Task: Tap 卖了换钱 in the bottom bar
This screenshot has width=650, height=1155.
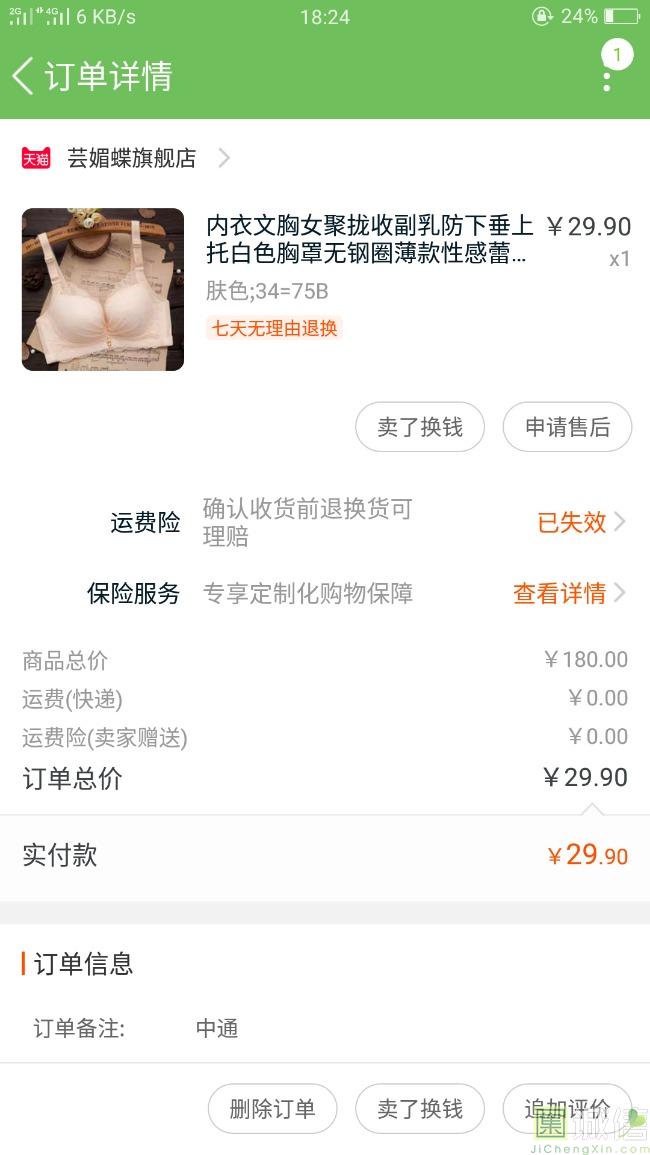Action: pyautogui.click(x=420, y=1108)
